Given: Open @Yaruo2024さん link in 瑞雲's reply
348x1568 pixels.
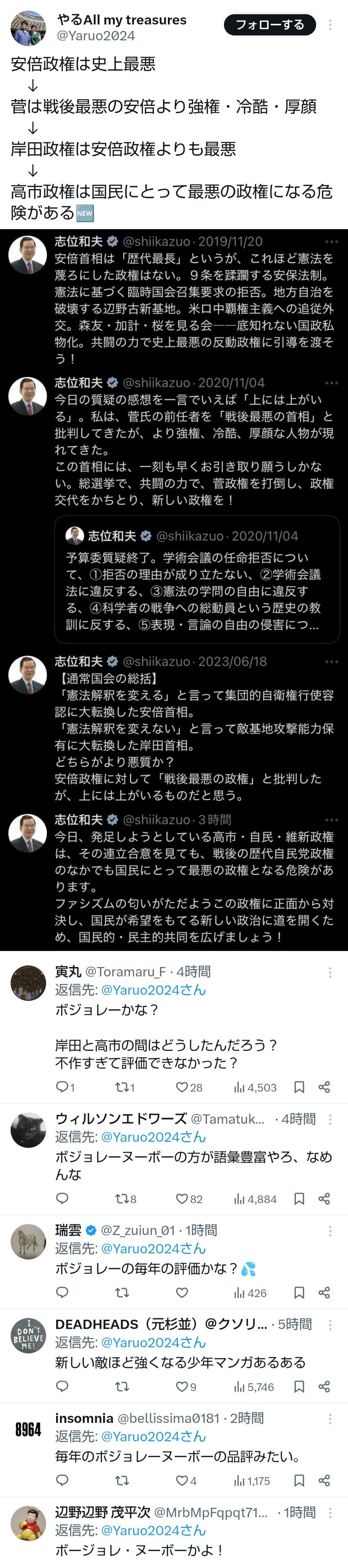Looking at the screenshot, I should tap(153, 1248).
